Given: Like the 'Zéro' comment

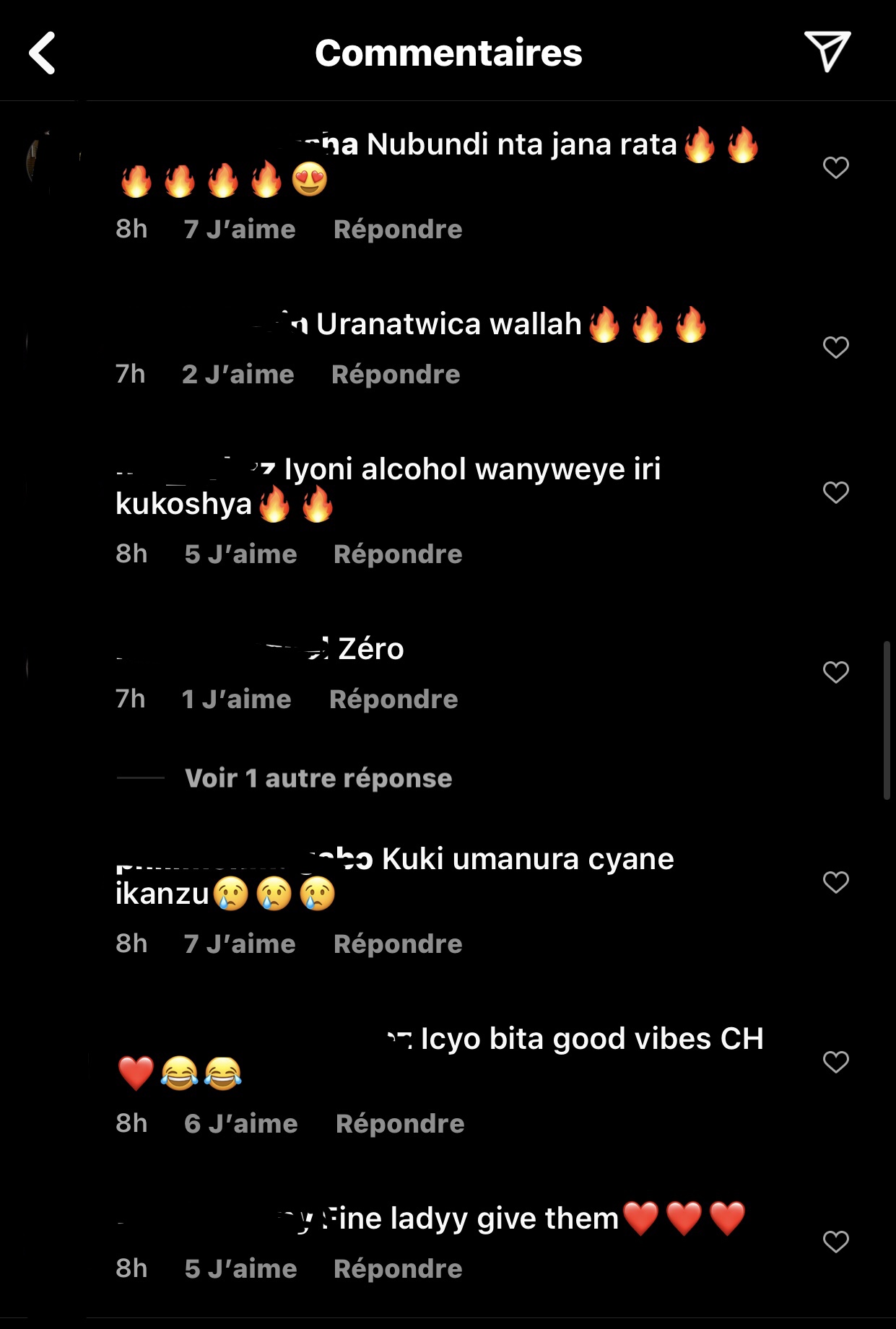Looking at the screenshot, I should coord(835,672).
